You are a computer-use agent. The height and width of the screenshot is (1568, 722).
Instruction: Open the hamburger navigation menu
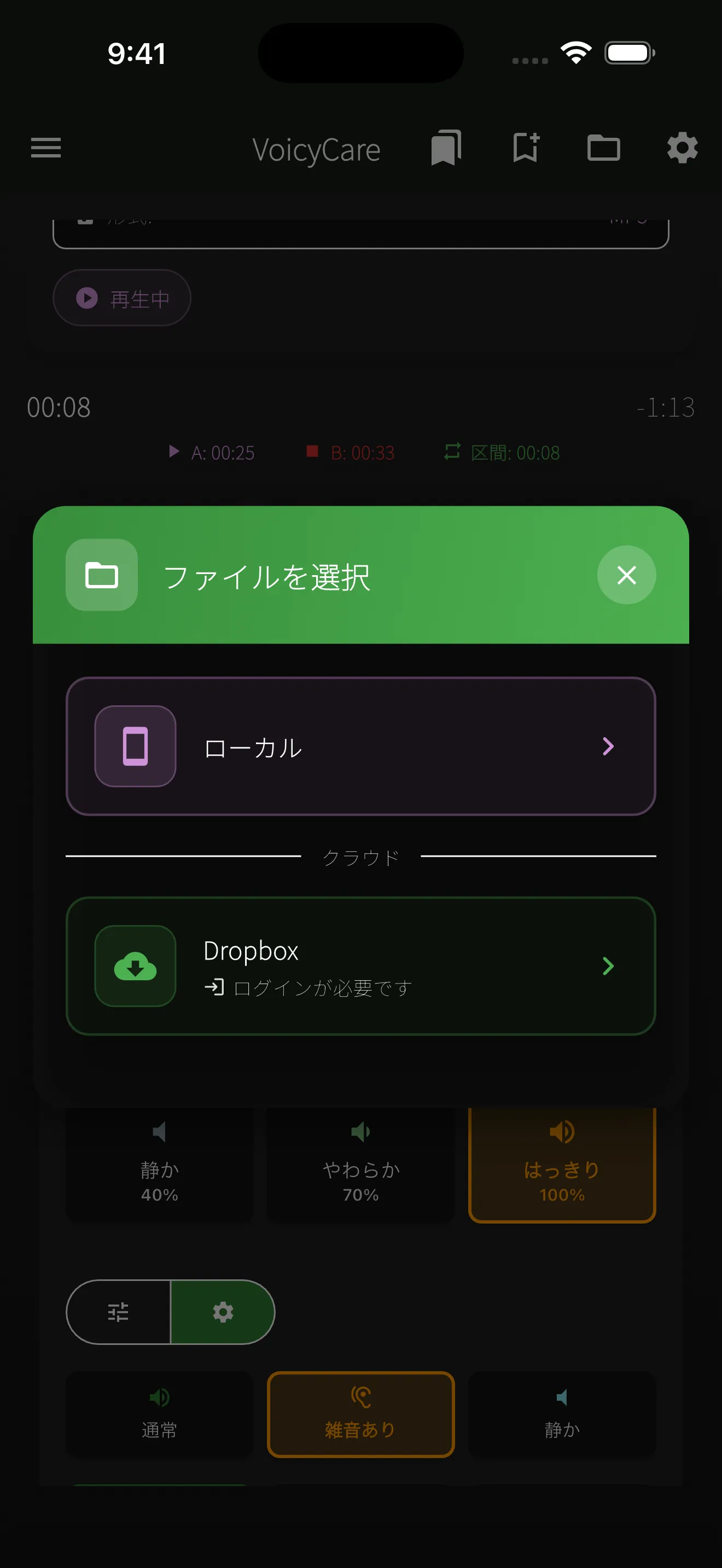[x=45, y=149]
